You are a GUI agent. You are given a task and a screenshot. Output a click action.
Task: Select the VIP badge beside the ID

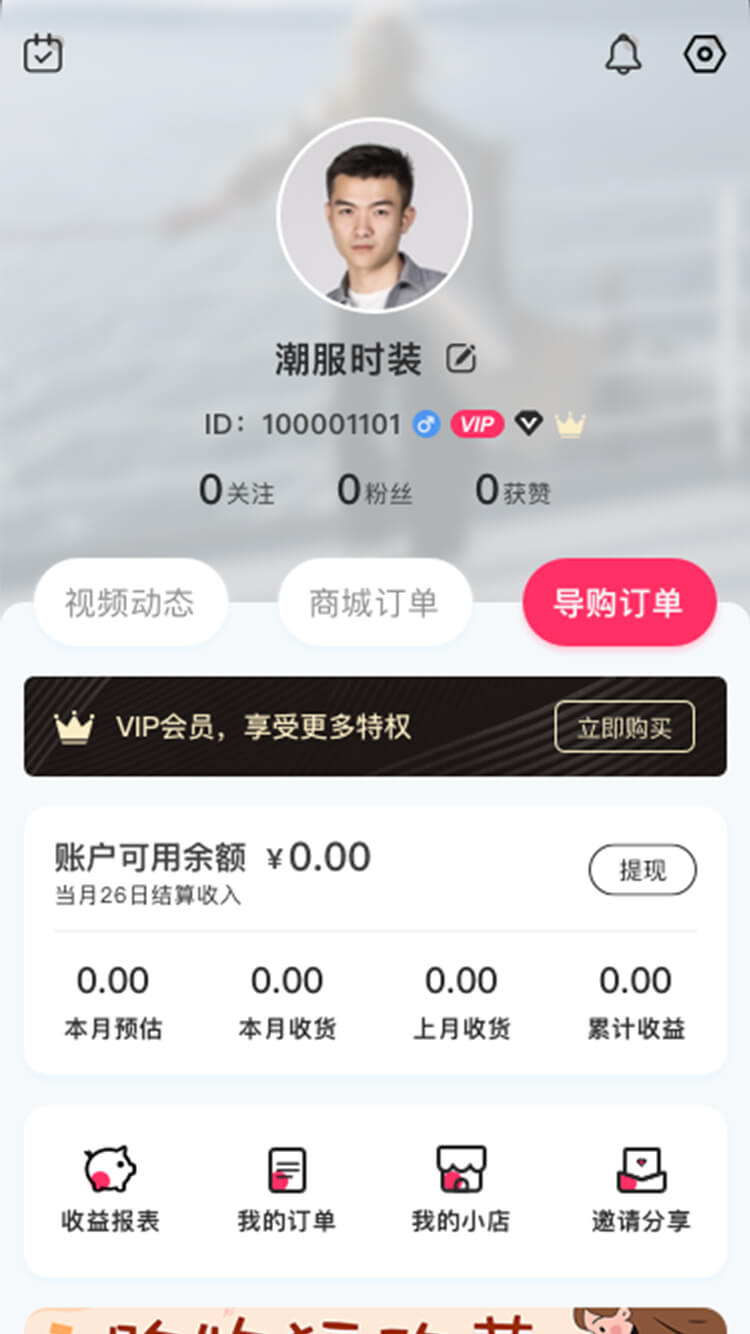pos(478,424)
